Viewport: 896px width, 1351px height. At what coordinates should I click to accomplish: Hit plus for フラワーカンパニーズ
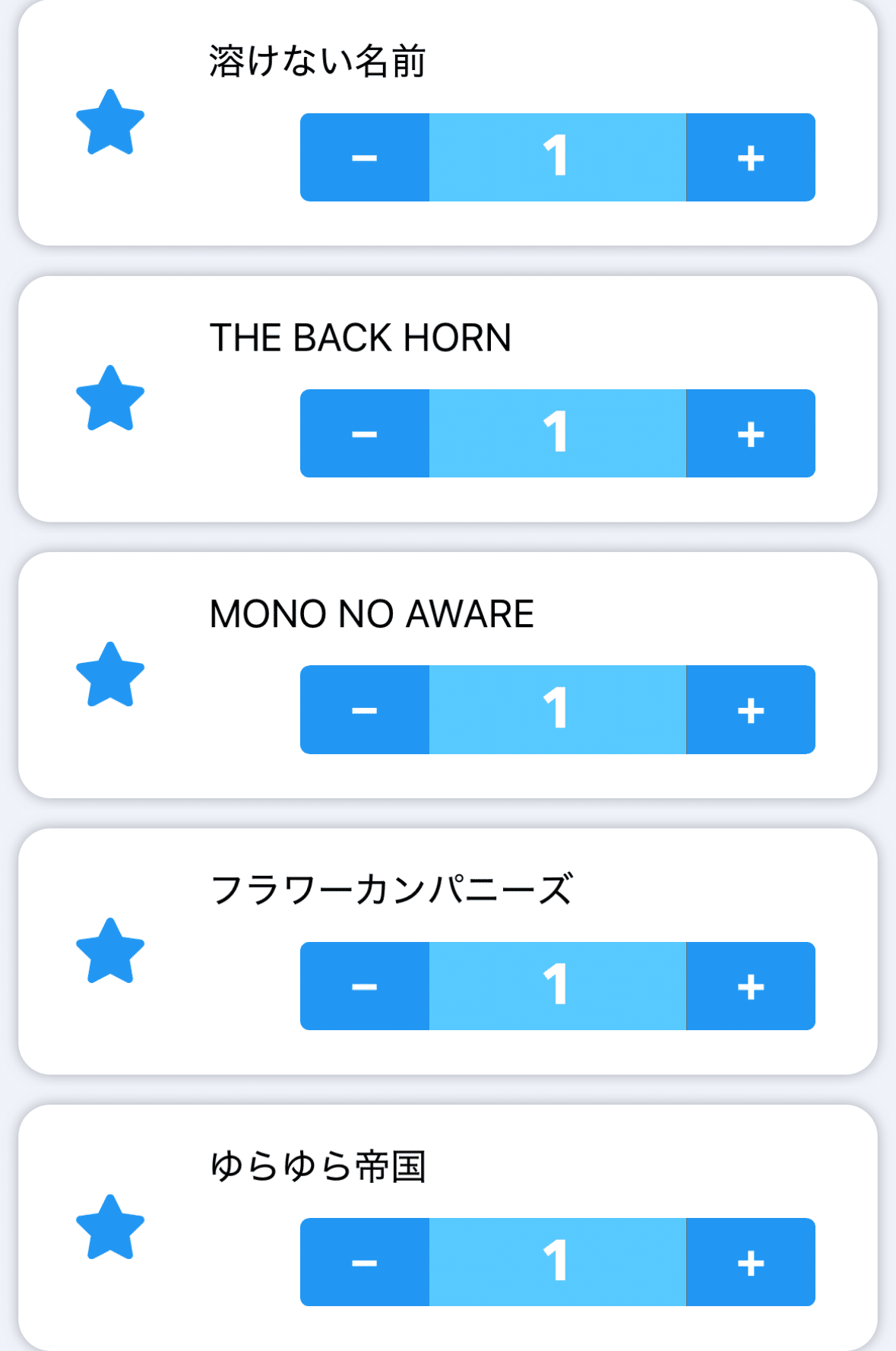click(x=750, y=986)
